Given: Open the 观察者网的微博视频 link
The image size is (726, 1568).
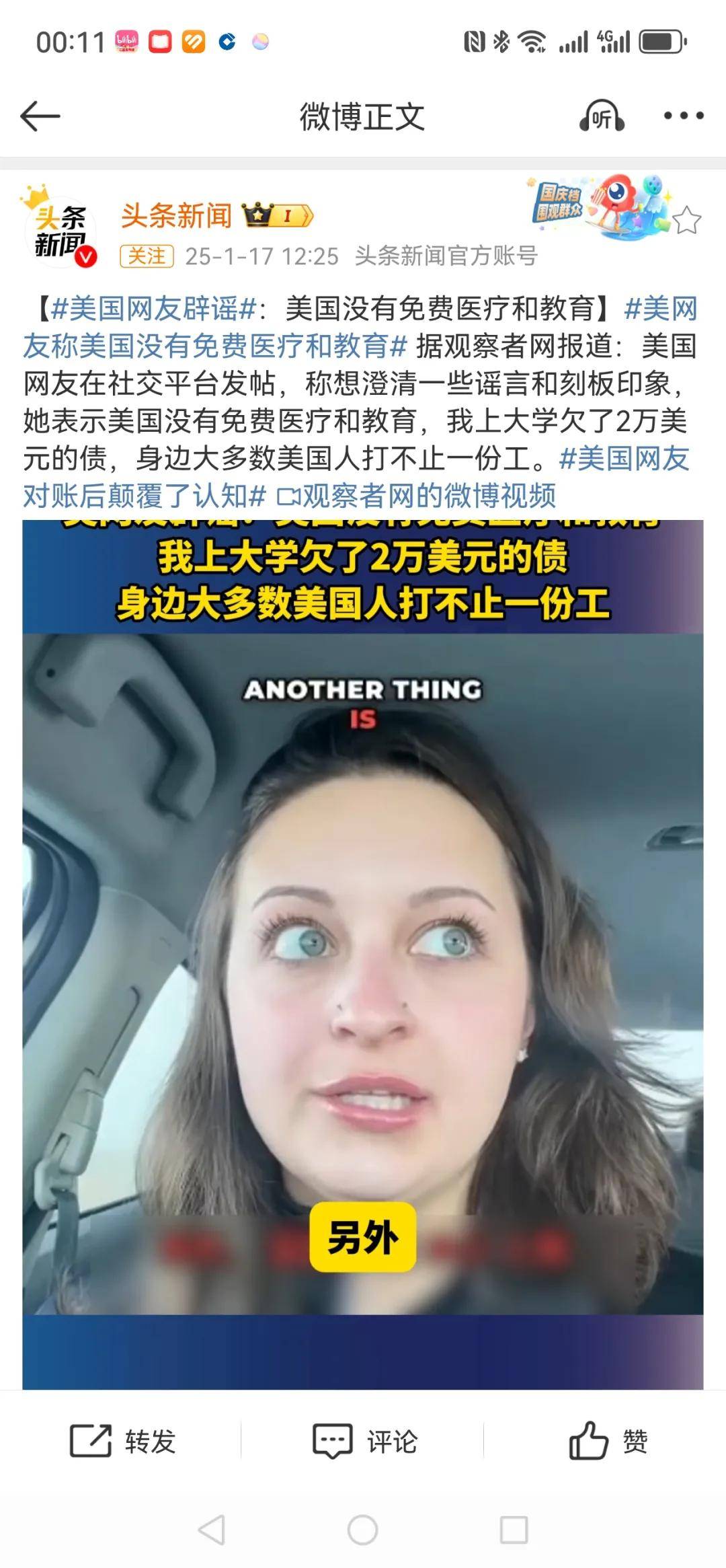Looking at the screenshot, I should coord(417,496).
